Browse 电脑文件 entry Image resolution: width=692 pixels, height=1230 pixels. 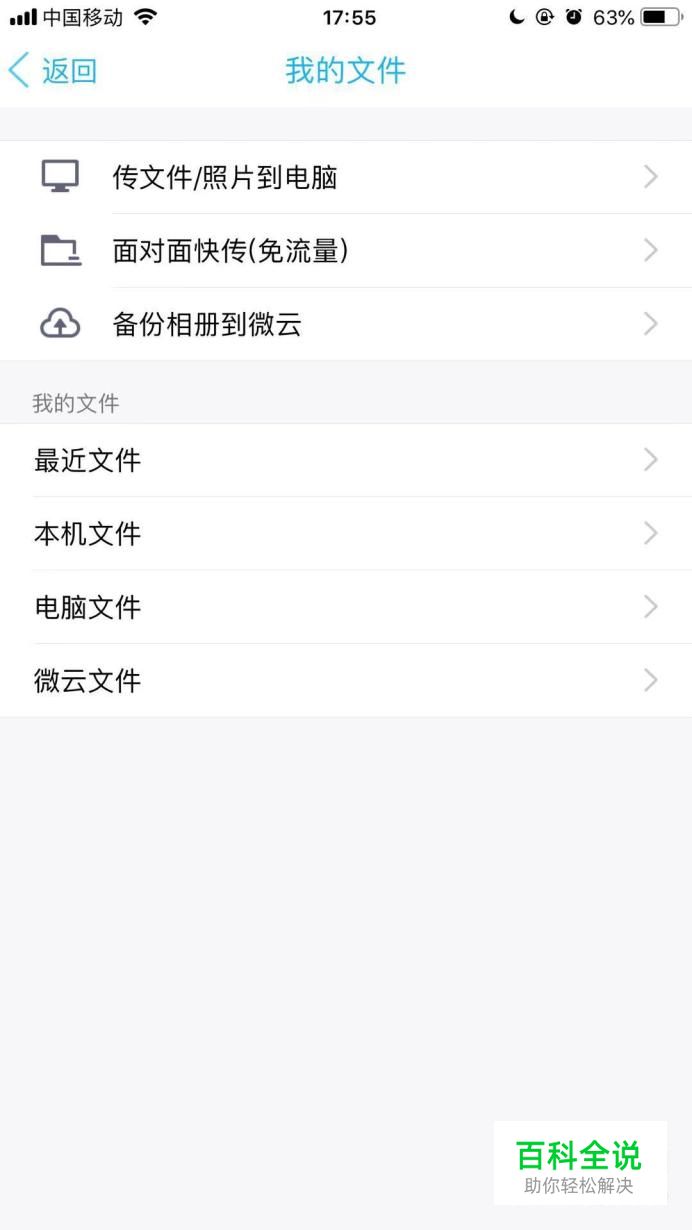pos(345,607)
